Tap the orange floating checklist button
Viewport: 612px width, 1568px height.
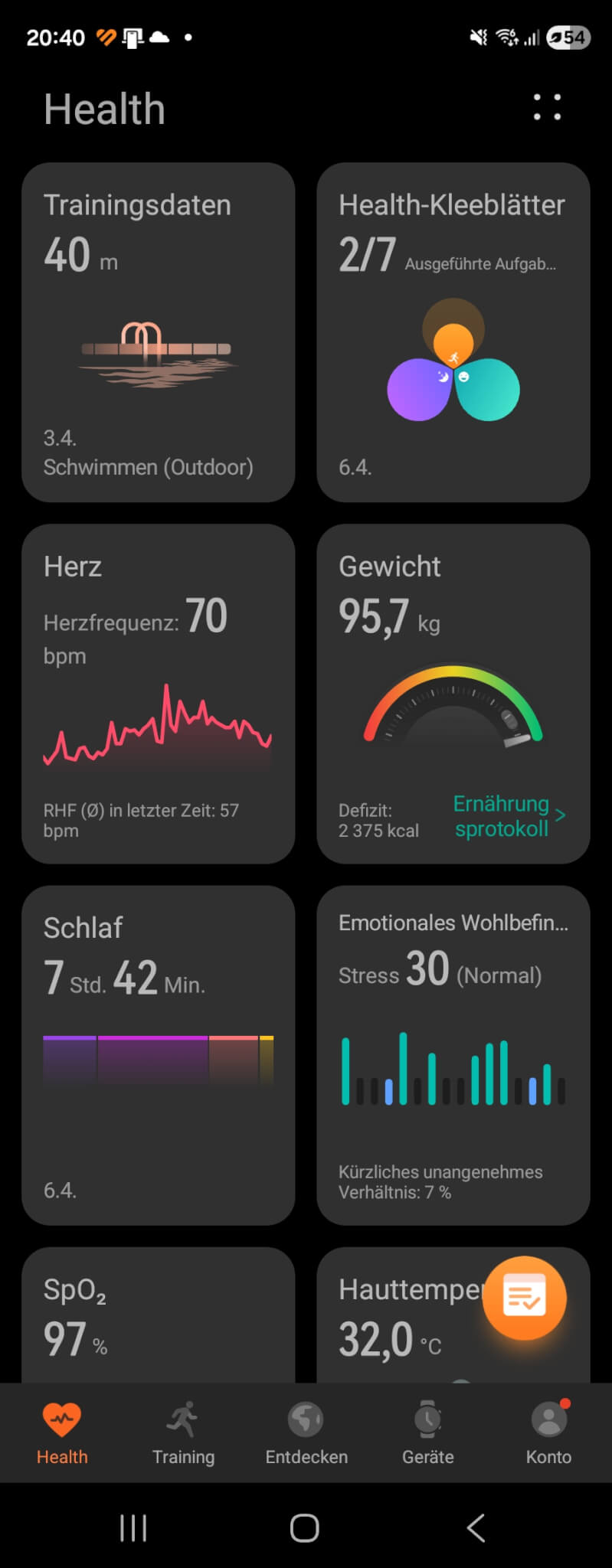[x=525, y=1298]
